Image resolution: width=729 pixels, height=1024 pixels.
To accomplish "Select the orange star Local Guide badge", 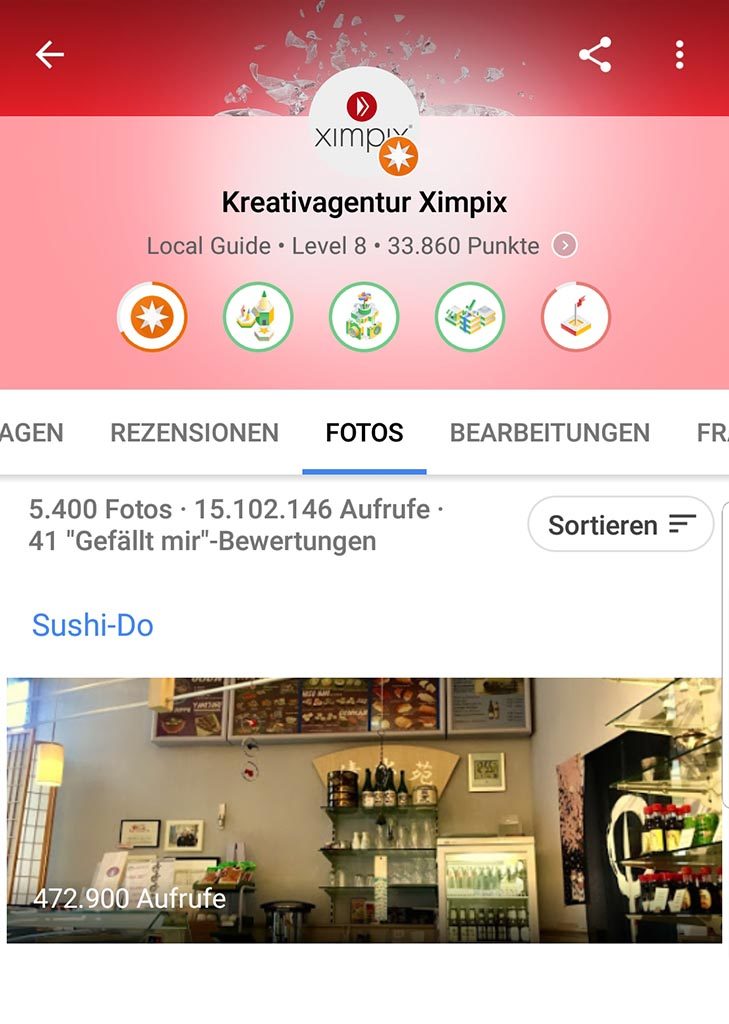I will tap(151, 316).
